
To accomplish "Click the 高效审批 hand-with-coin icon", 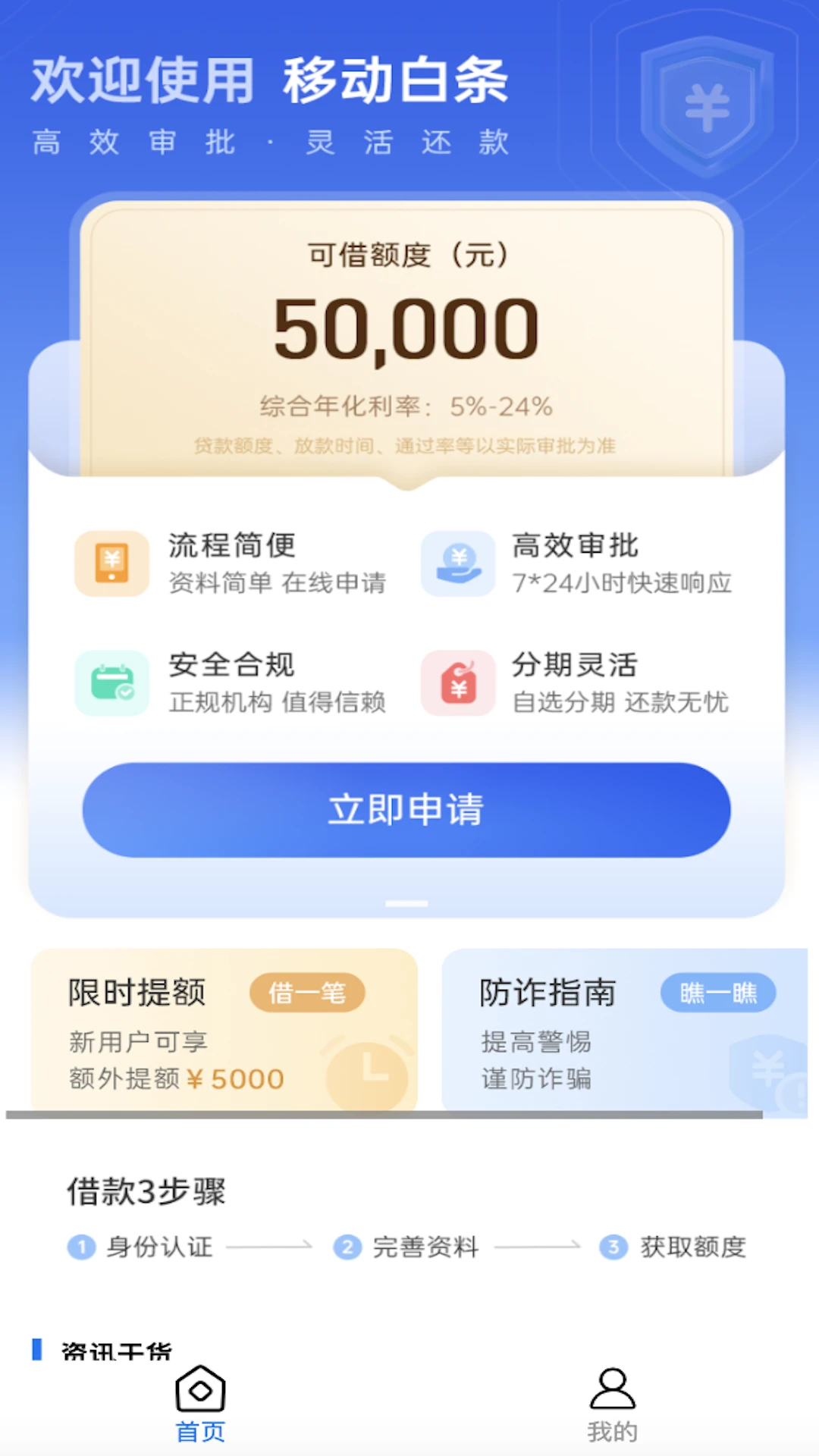I will [x=458, y=563].
